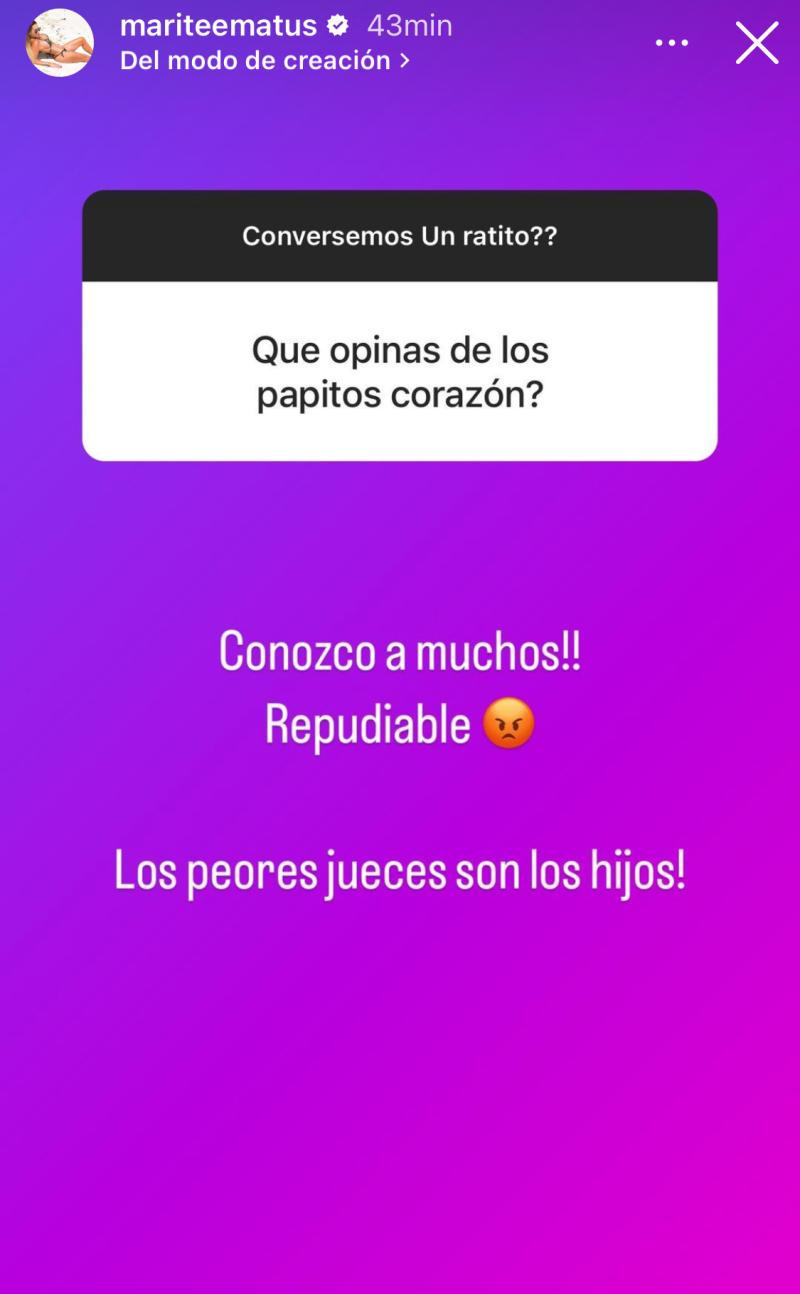
Task: Tap the question sticker card
Action: pos(398,325)
